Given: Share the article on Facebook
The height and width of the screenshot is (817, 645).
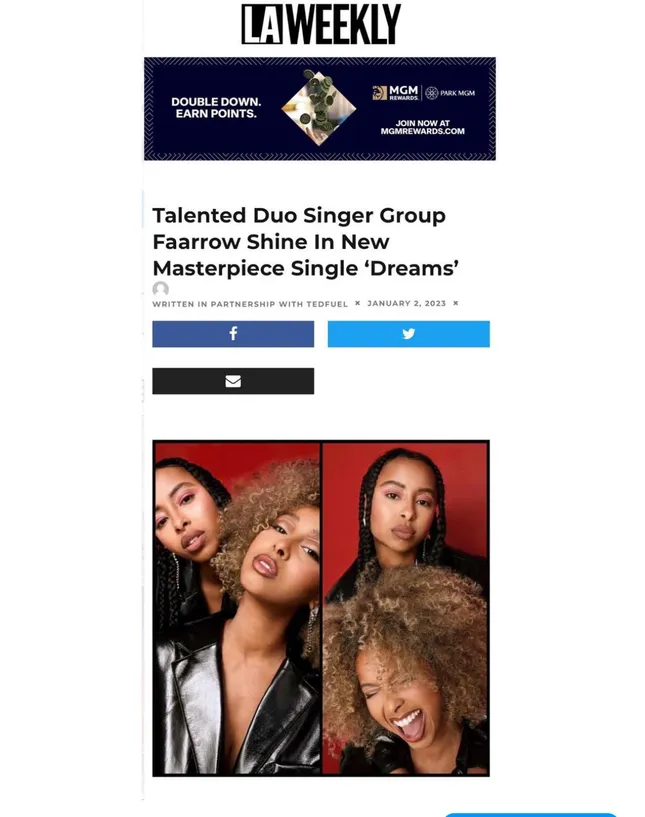Looking at the screenshot, I should pos(233,334).
